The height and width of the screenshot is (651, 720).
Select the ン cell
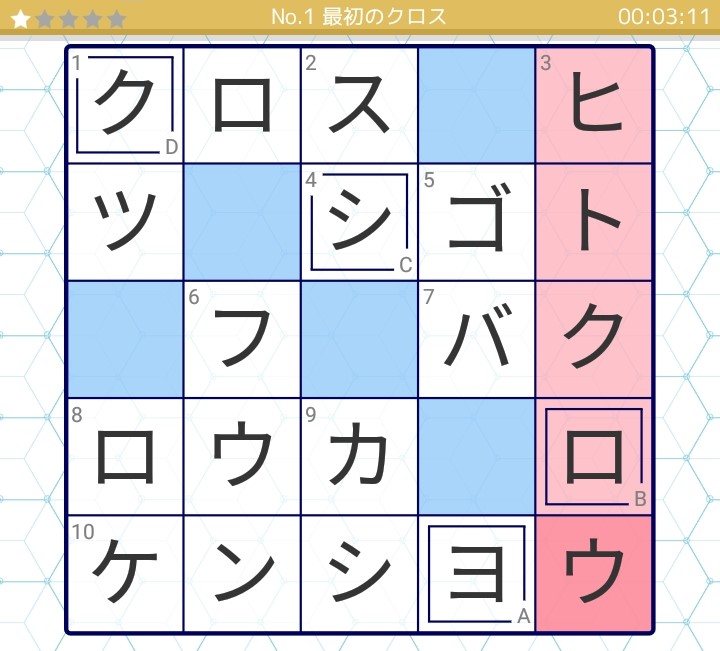pyautogui.click(x=242, y=574)
